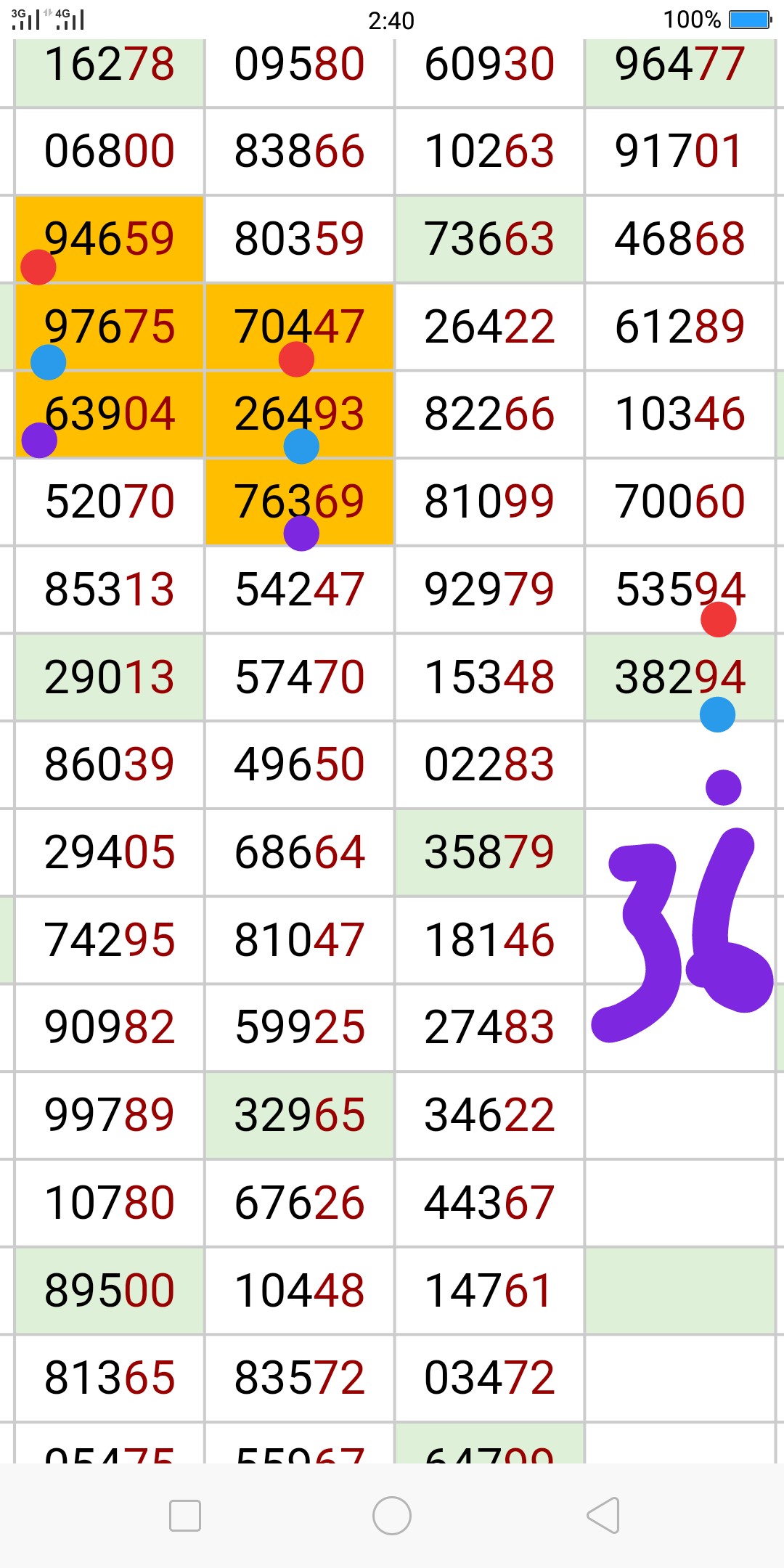Return to the home screen
Screen dimensions: 784x1568
(392, 1516)
